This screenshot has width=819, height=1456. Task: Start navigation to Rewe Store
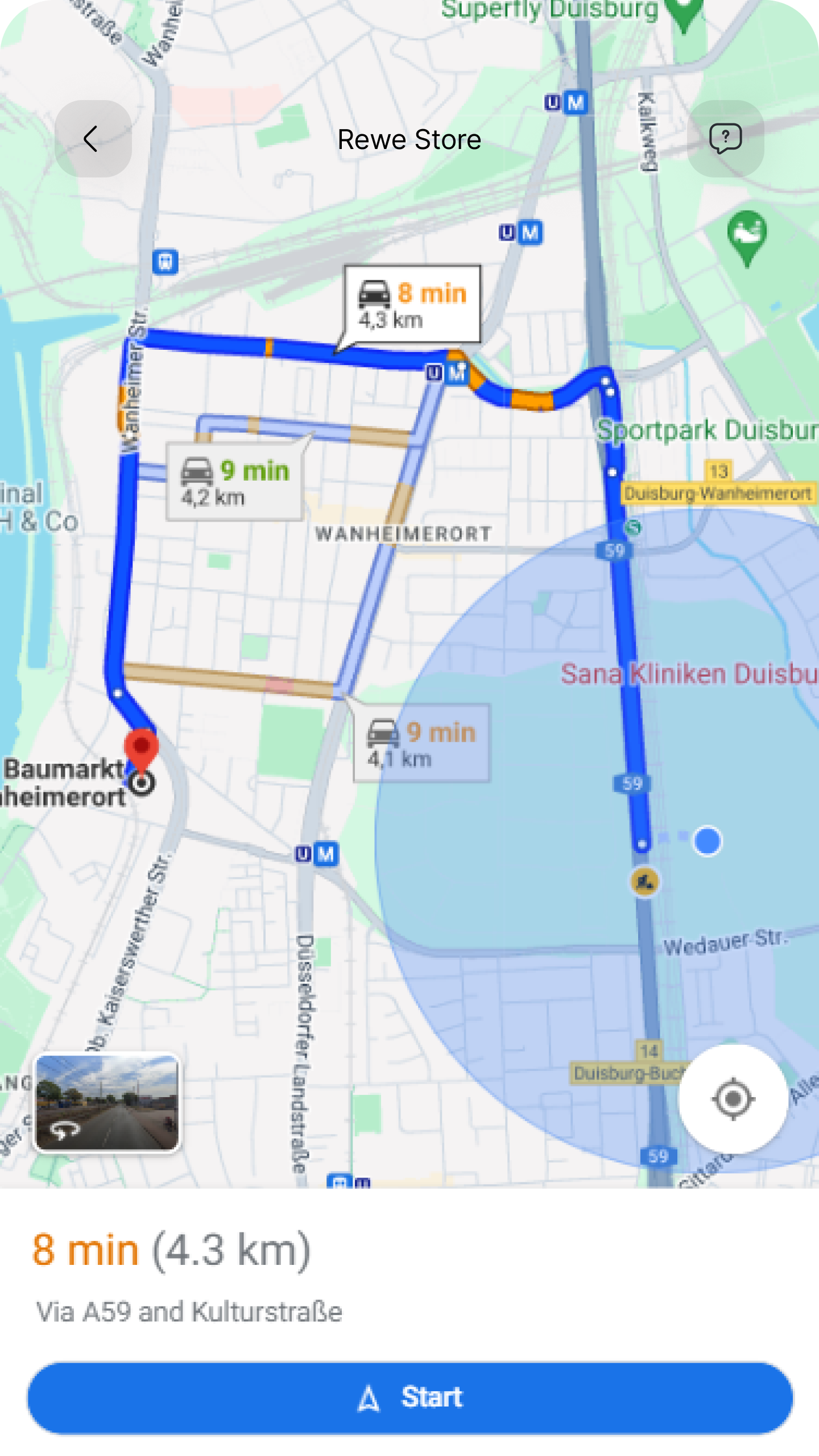tap(409, 1397)
